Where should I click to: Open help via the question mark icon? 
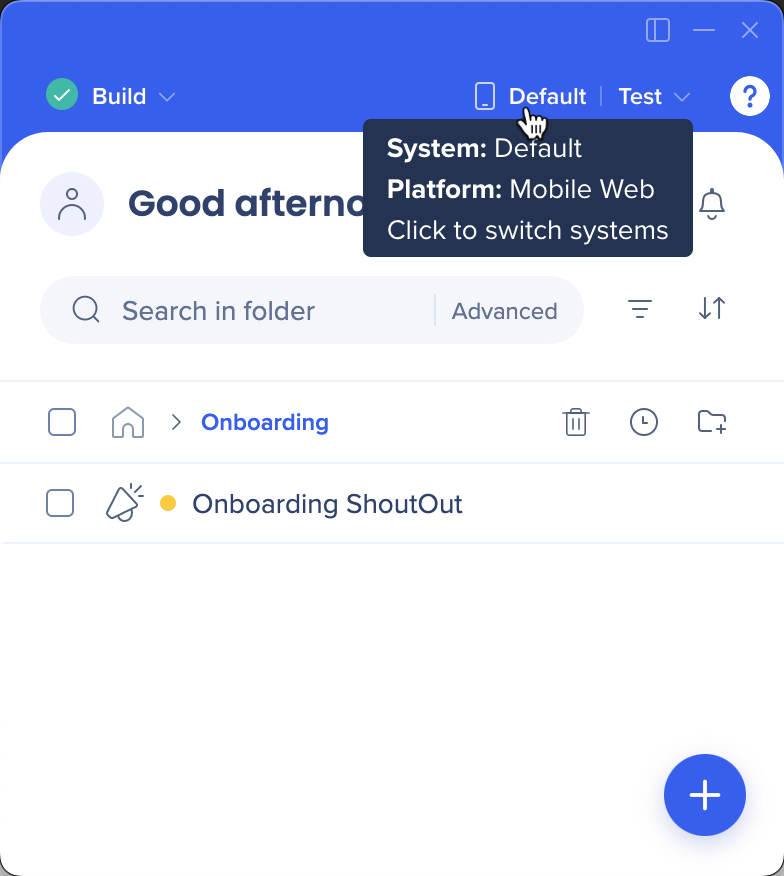pyautogui.click(x=750, y=96)
